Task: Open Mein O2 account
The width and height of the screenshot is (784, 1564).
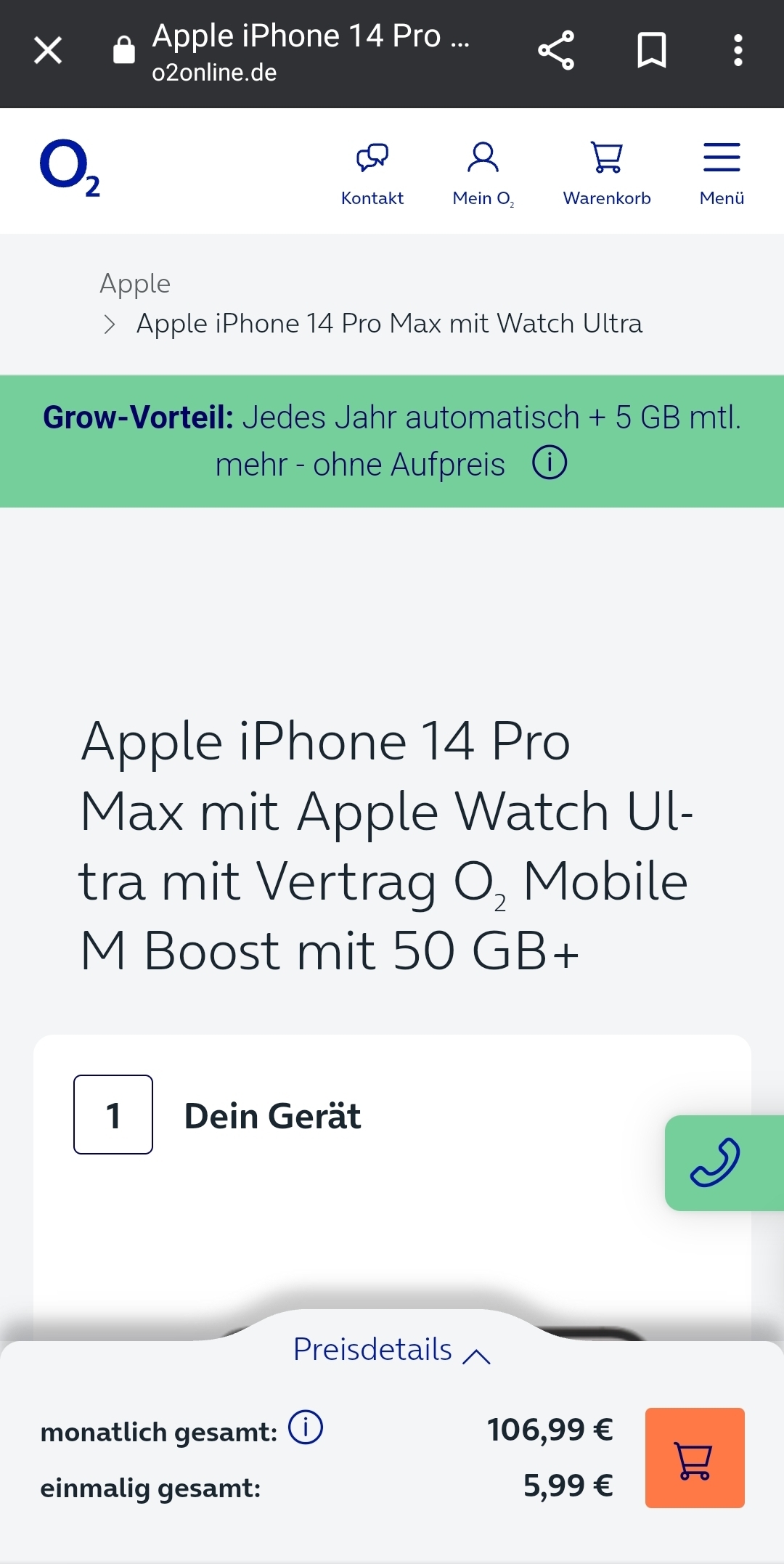Action: 483,173
